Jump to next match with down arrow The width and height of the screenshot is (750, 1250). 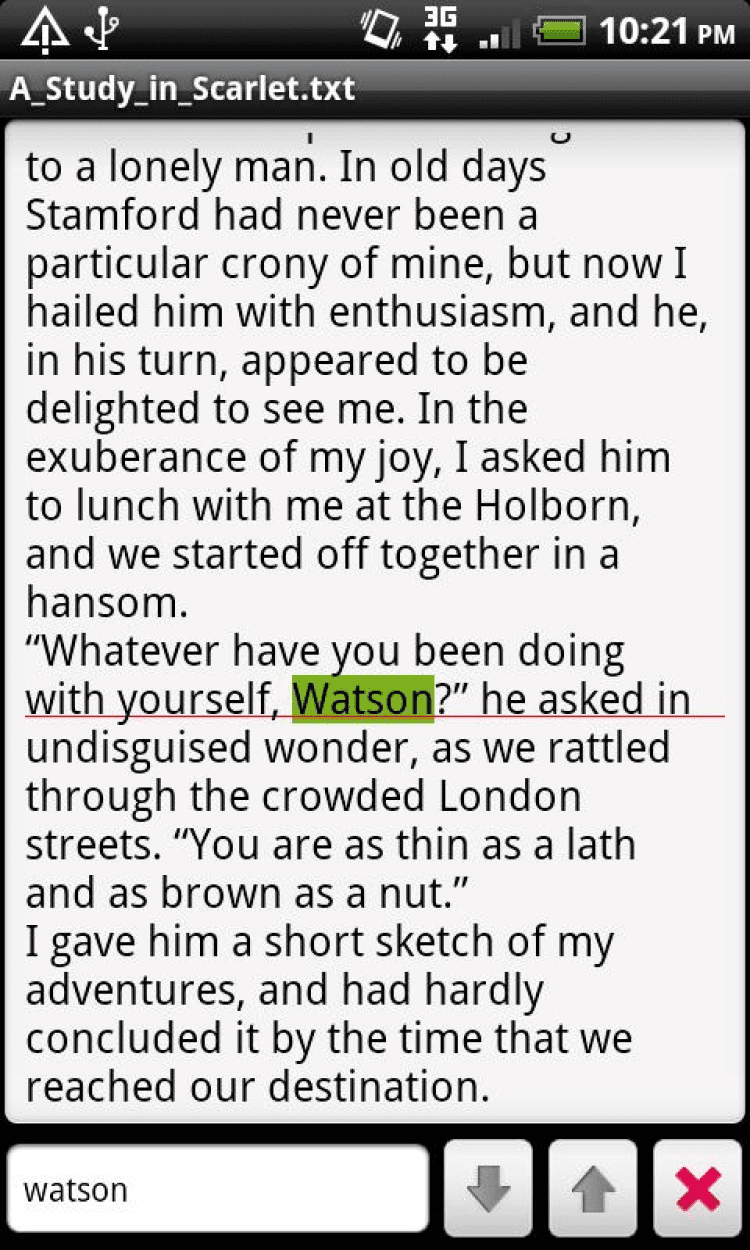pyautogui.click(x=488, y=1189)
